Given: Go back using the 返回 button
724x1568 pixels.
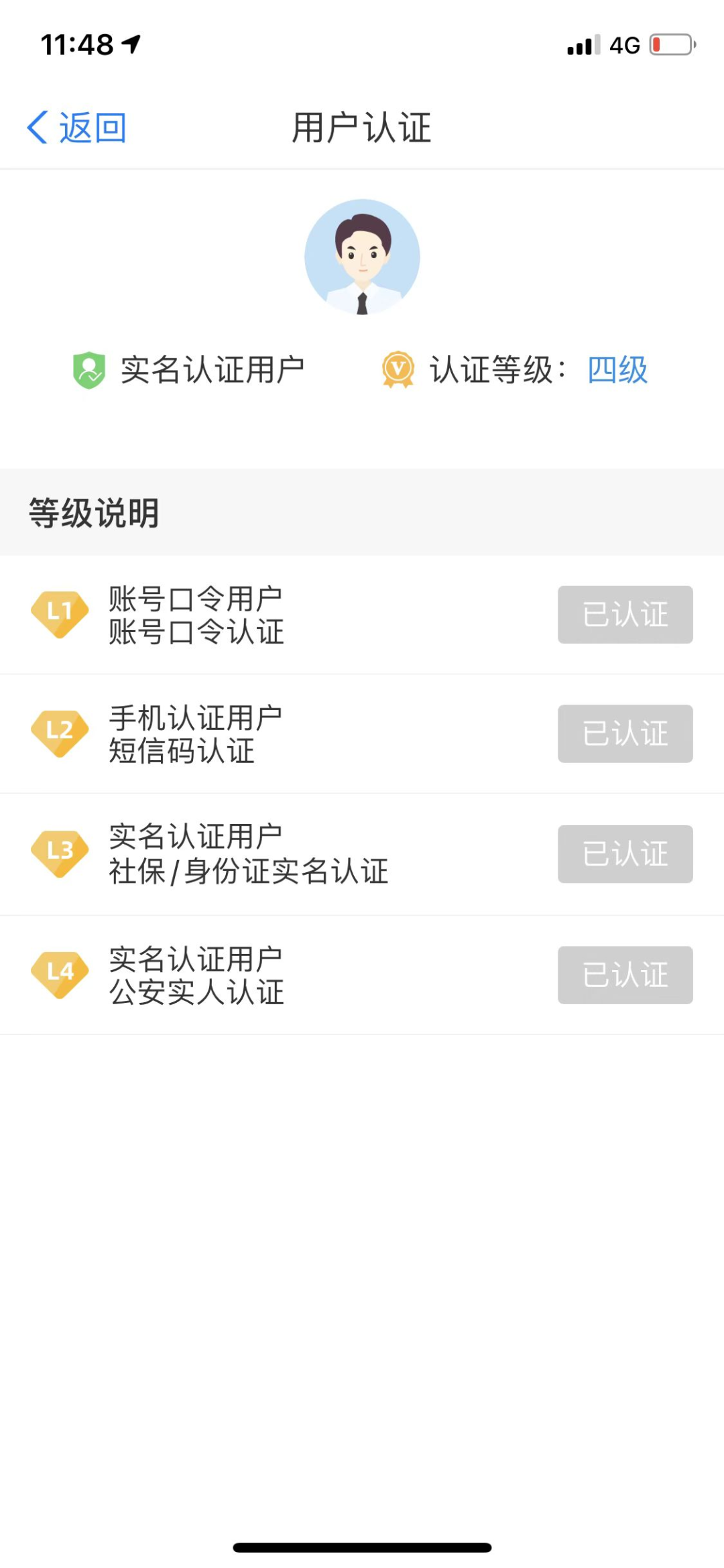Looking at the screenshot, I should click(x=77, y=127).
